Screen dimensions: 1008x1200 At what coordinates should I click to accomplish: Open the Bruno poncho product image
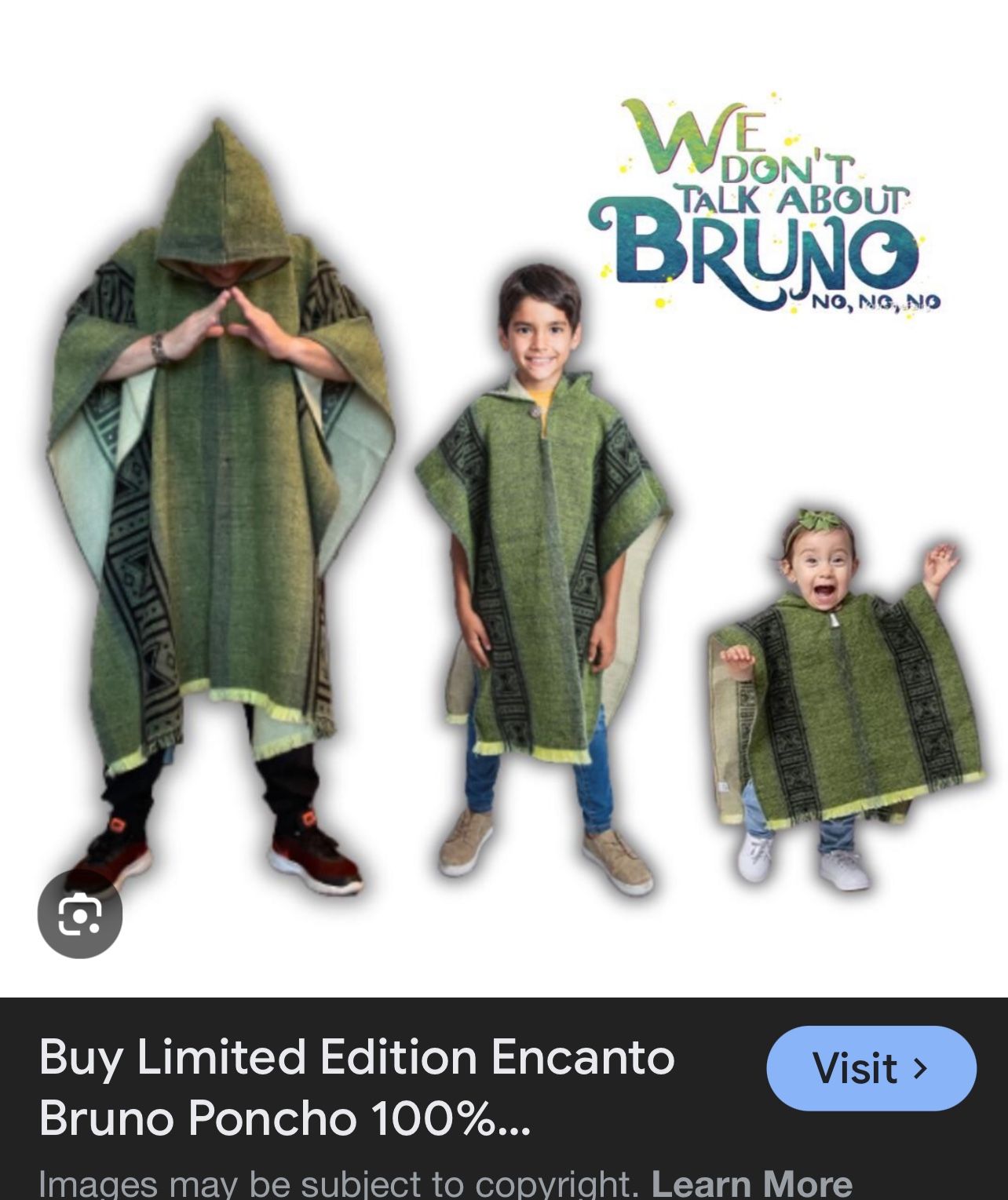[x=504, y=502]
